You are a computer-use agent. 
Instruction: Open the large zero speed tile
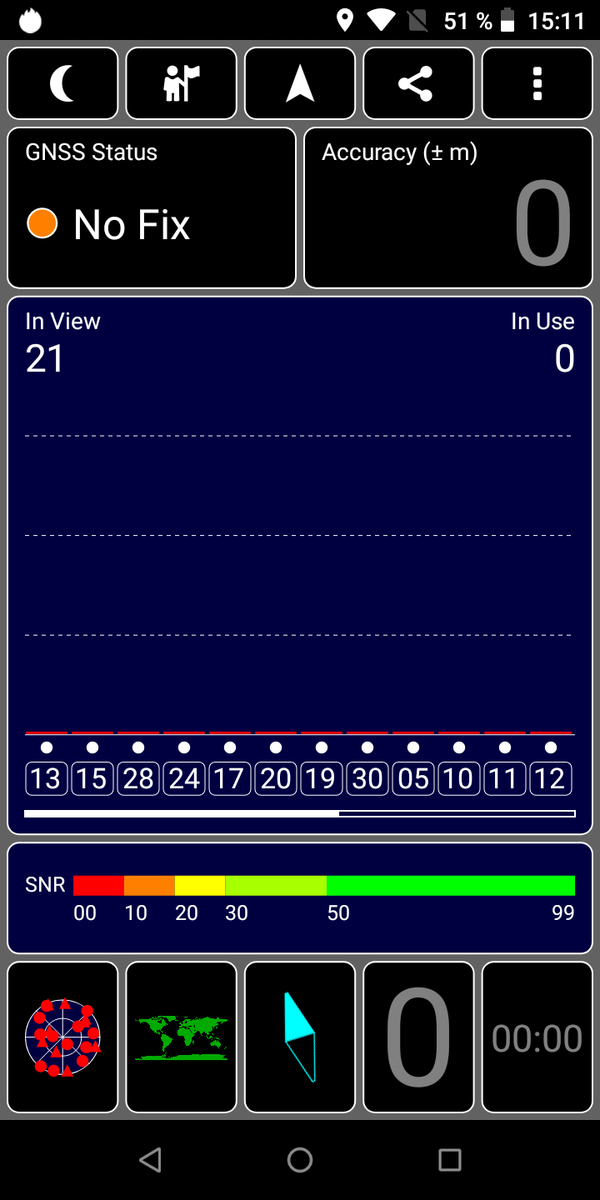418,1037
